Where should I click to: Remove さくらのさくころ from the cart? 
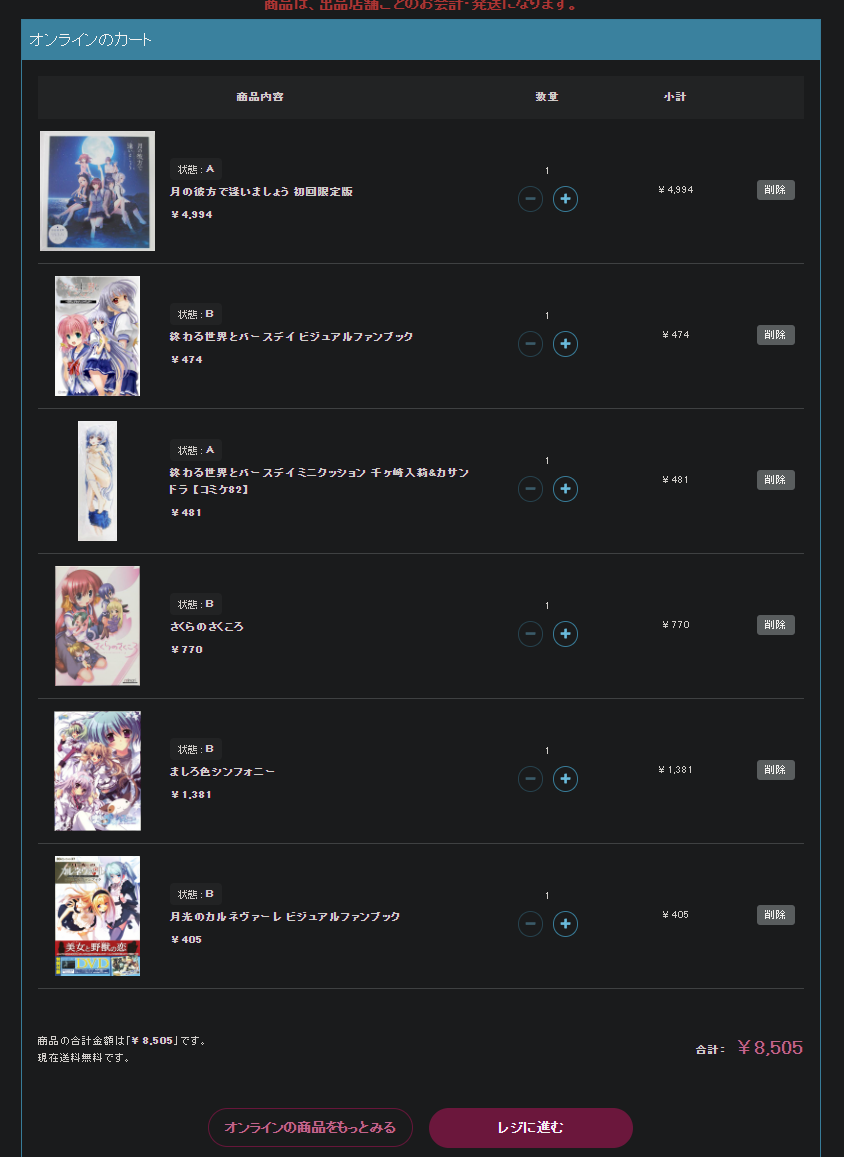[x=775, y=625]
